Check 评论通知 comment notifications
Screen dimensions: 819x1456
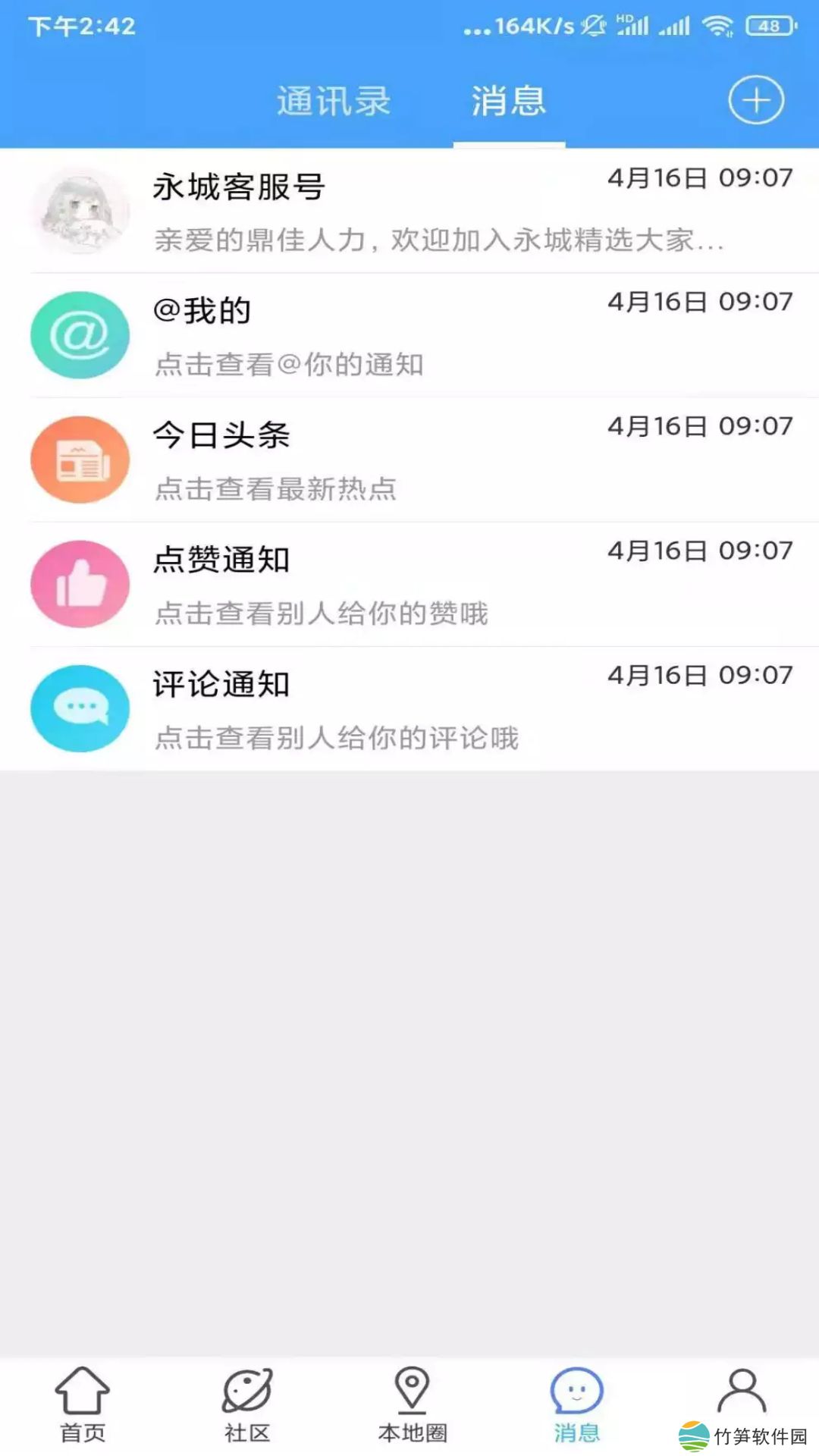(409, 708)
